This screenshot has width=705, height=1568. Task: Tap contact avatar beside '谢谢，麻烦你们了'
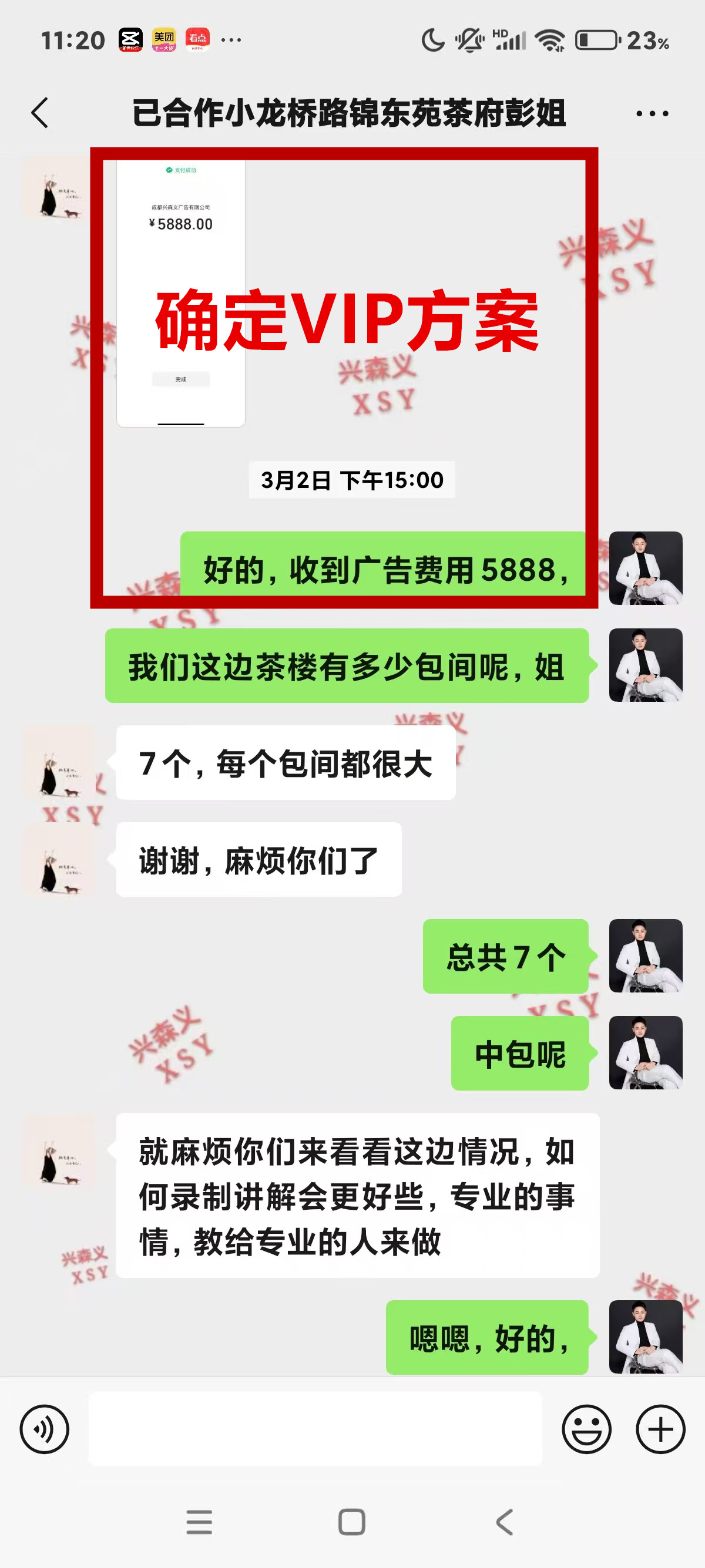59,860
